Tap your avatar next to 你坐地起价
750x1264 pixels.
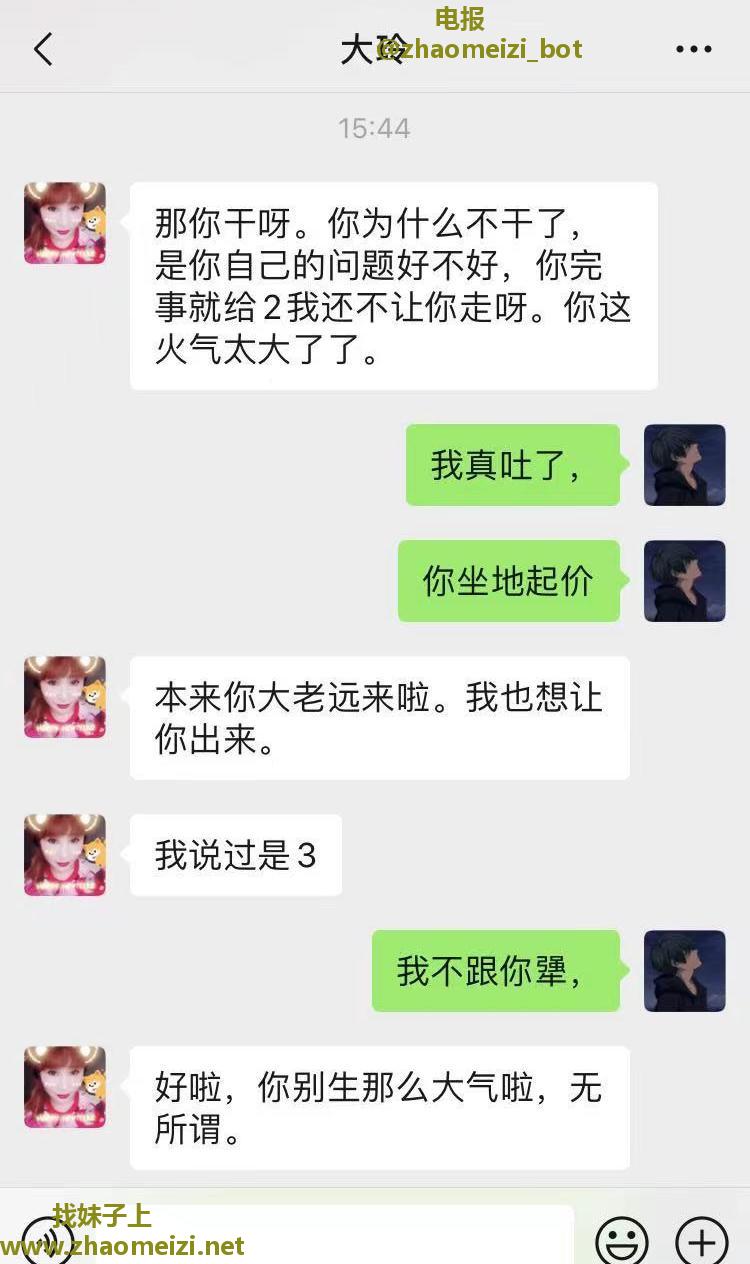(684, 580)
